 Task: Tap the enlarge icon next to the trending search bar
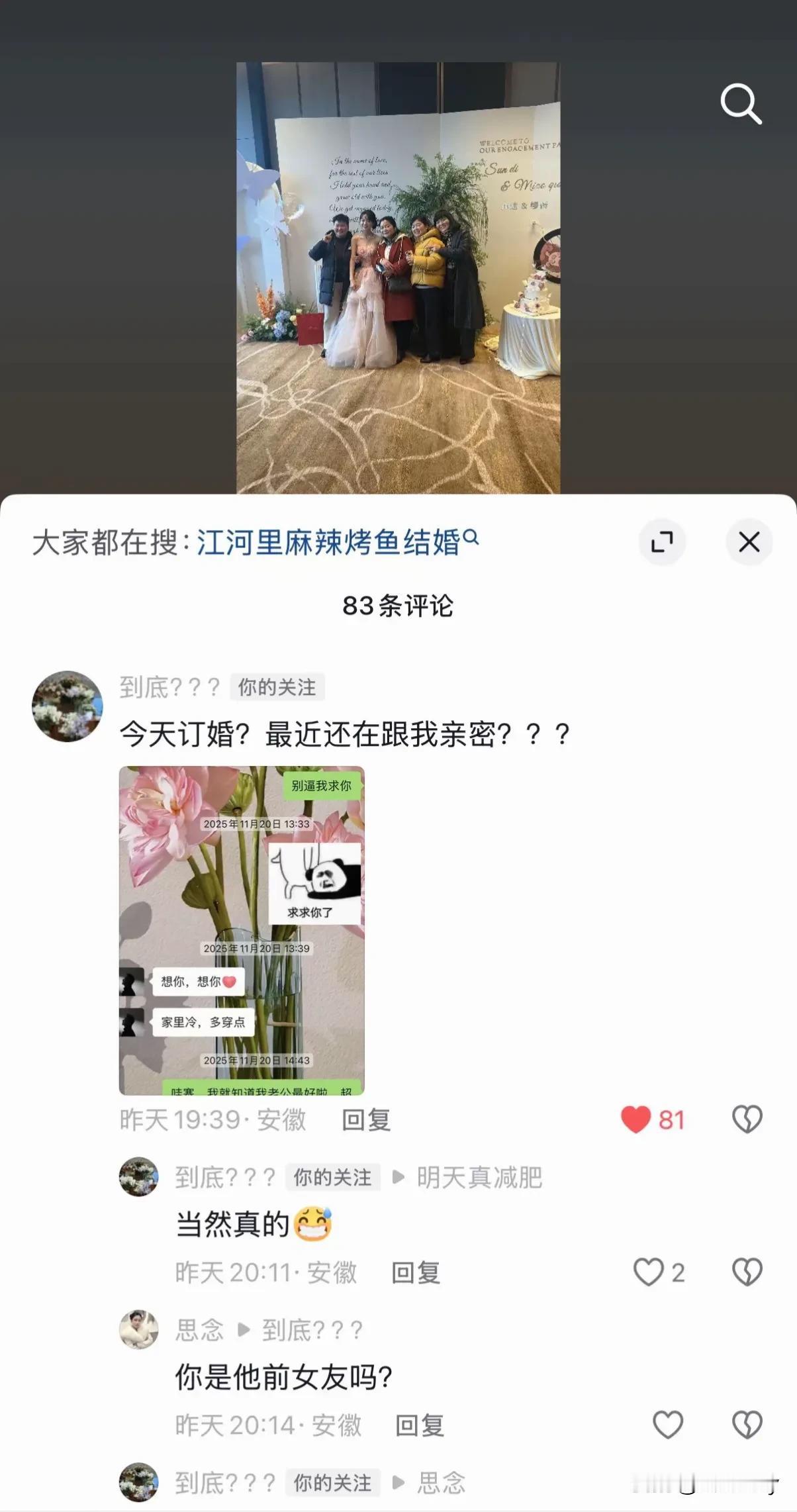662,542
